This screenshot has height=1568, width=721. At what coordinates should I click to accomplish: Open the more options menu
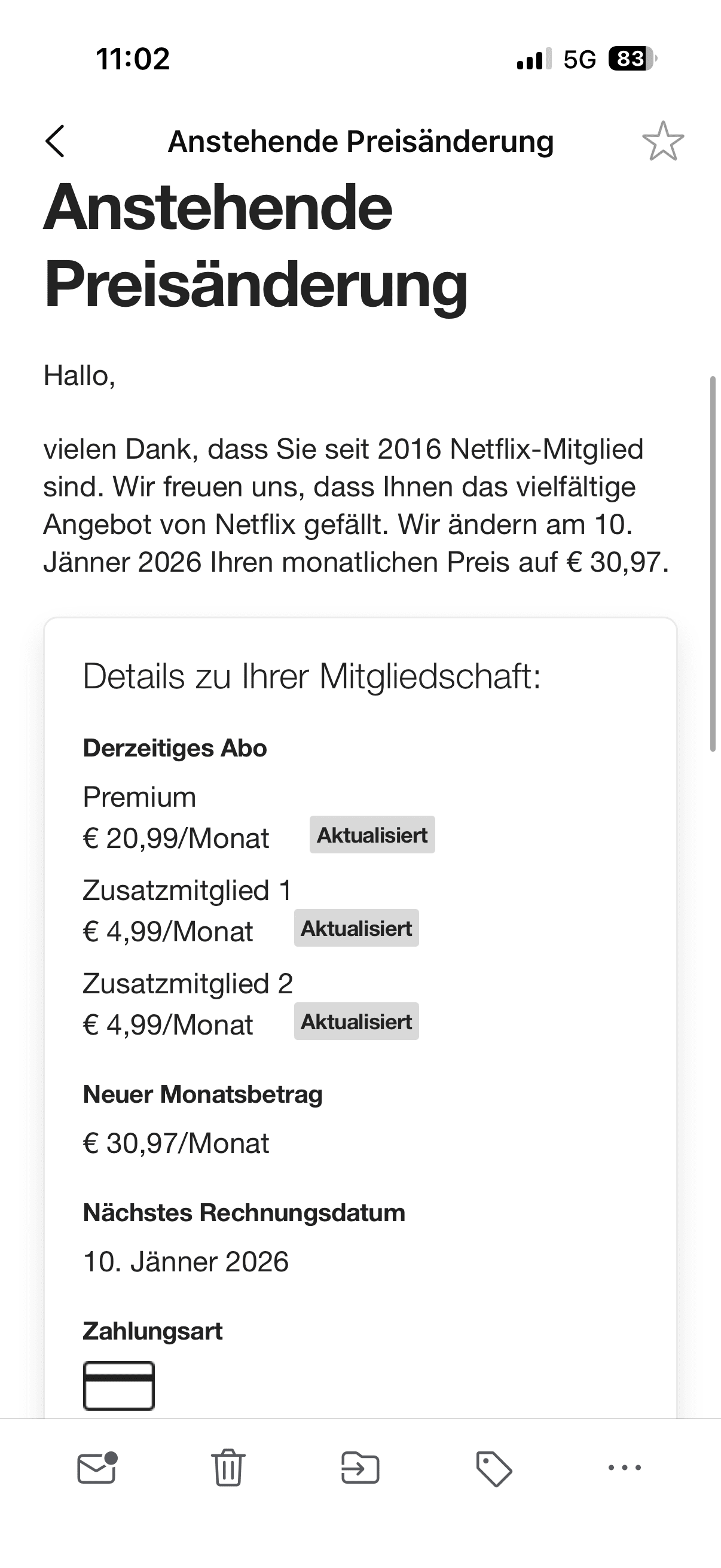point(625,1468)
